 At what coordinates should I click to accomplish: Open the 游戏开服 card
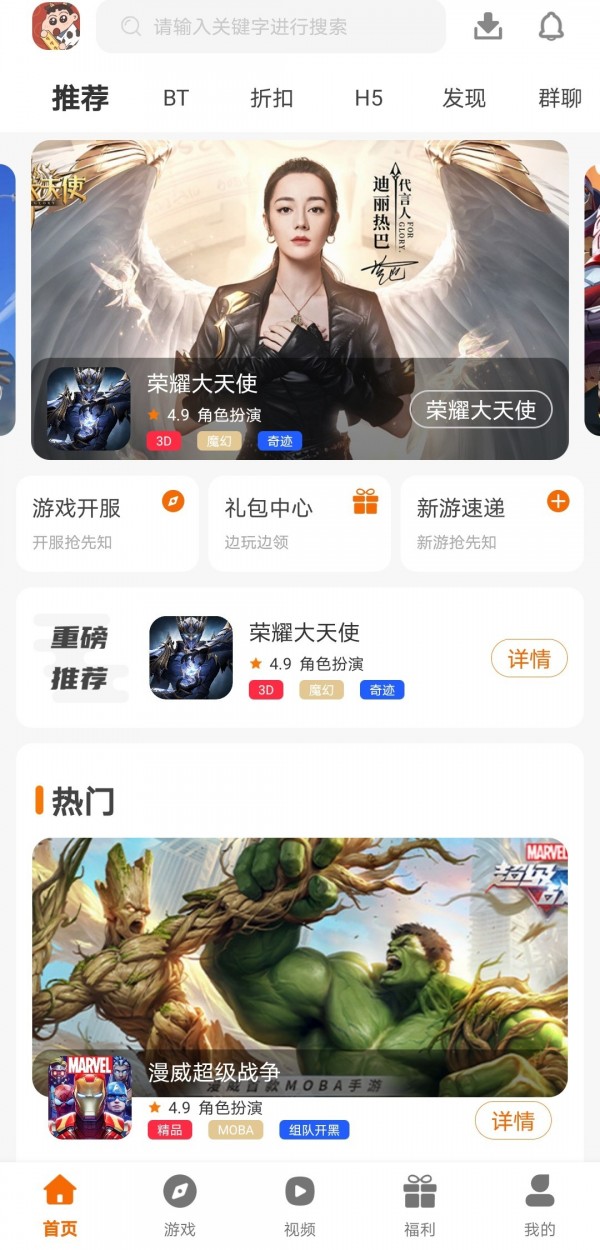(x=107, y=523)
